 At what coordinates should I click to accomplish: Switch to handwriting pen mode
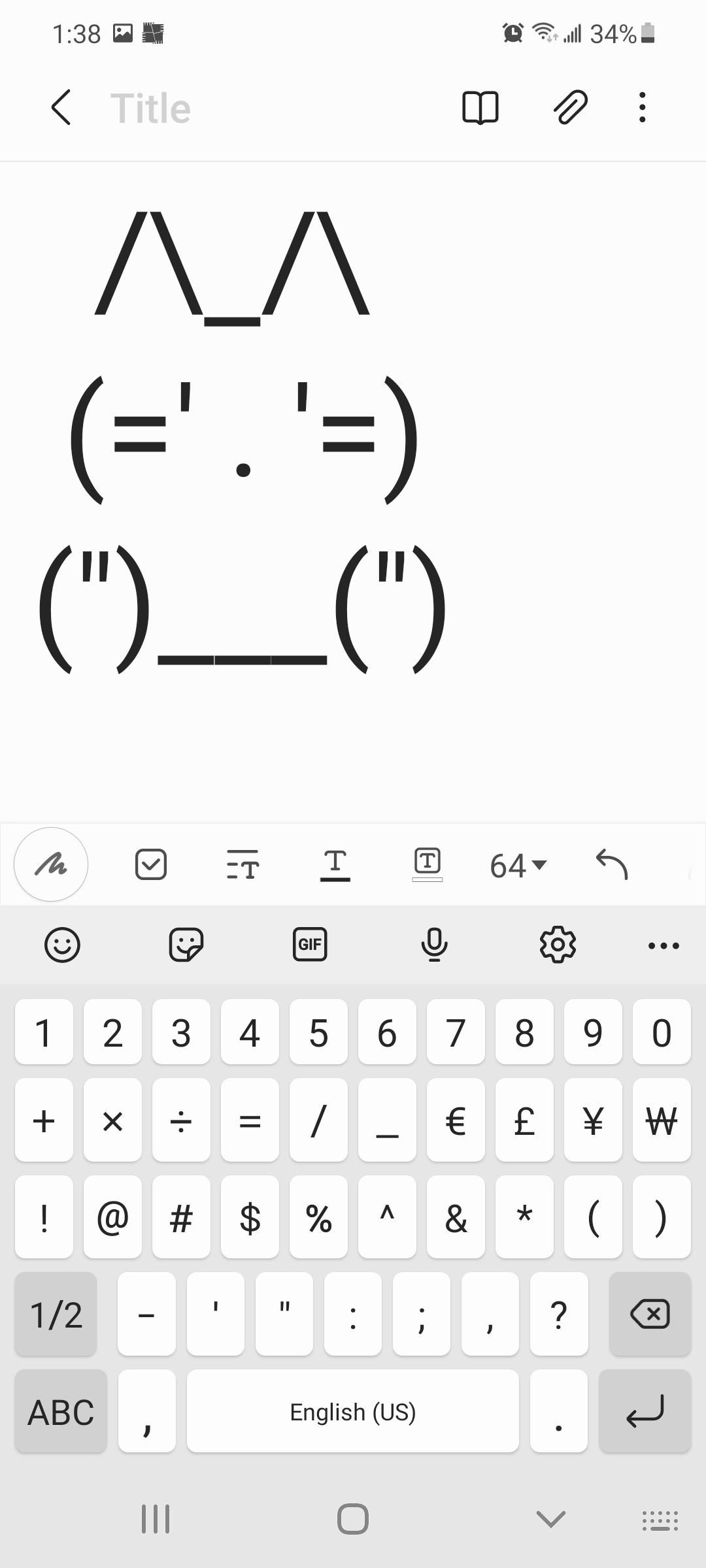pos(51,864)
